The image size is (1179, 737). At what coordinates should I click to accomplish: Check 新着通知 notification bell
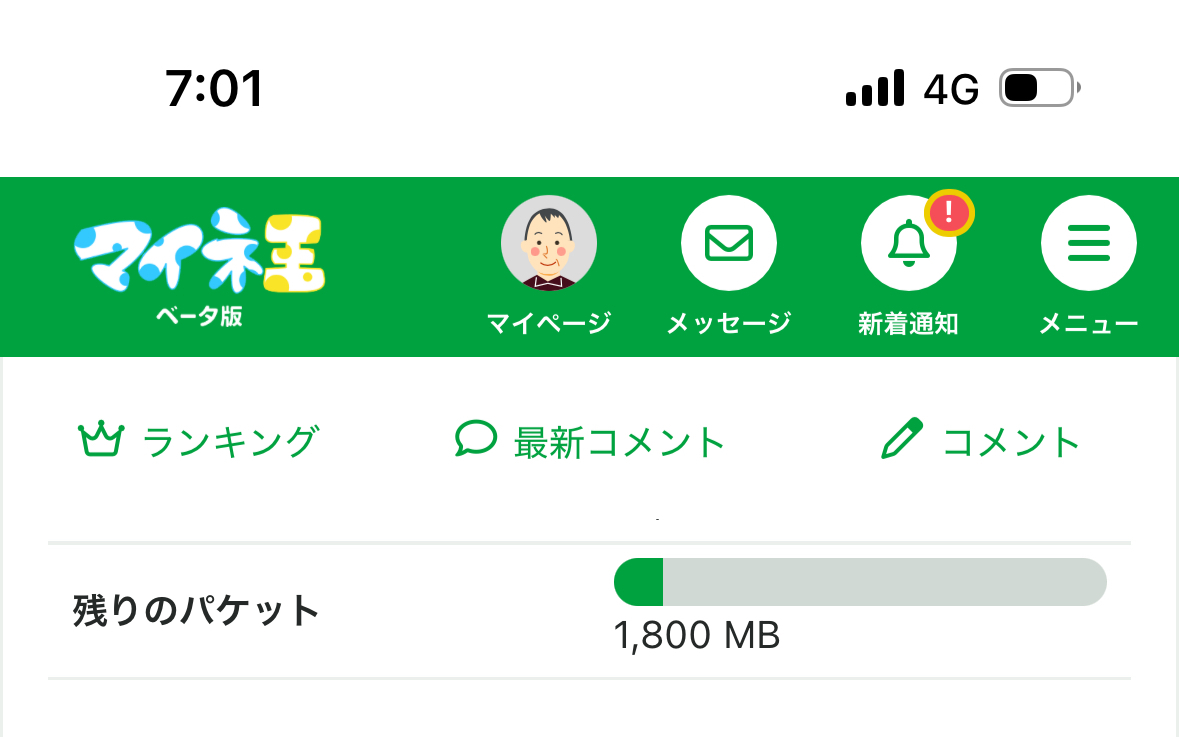908,244
